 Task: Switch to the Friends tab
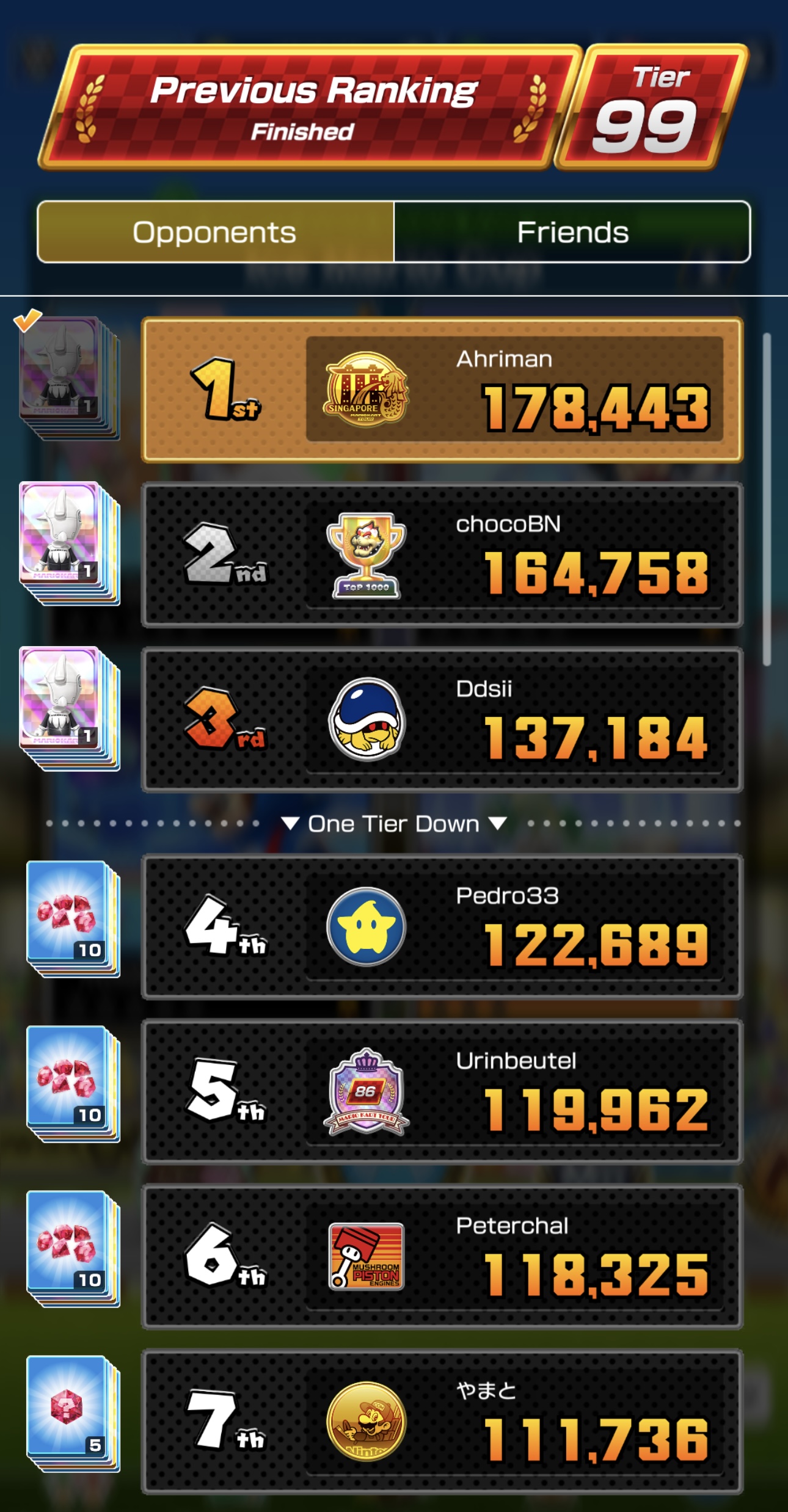[572, 232]
